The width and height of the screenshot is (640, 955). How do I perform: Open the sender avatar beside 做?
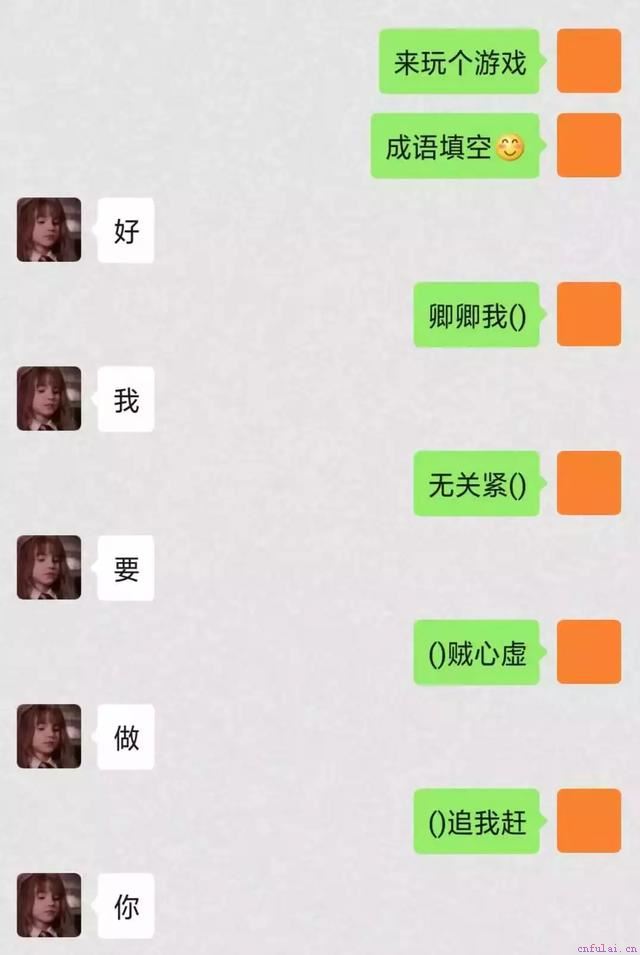[x=49, y=737]
